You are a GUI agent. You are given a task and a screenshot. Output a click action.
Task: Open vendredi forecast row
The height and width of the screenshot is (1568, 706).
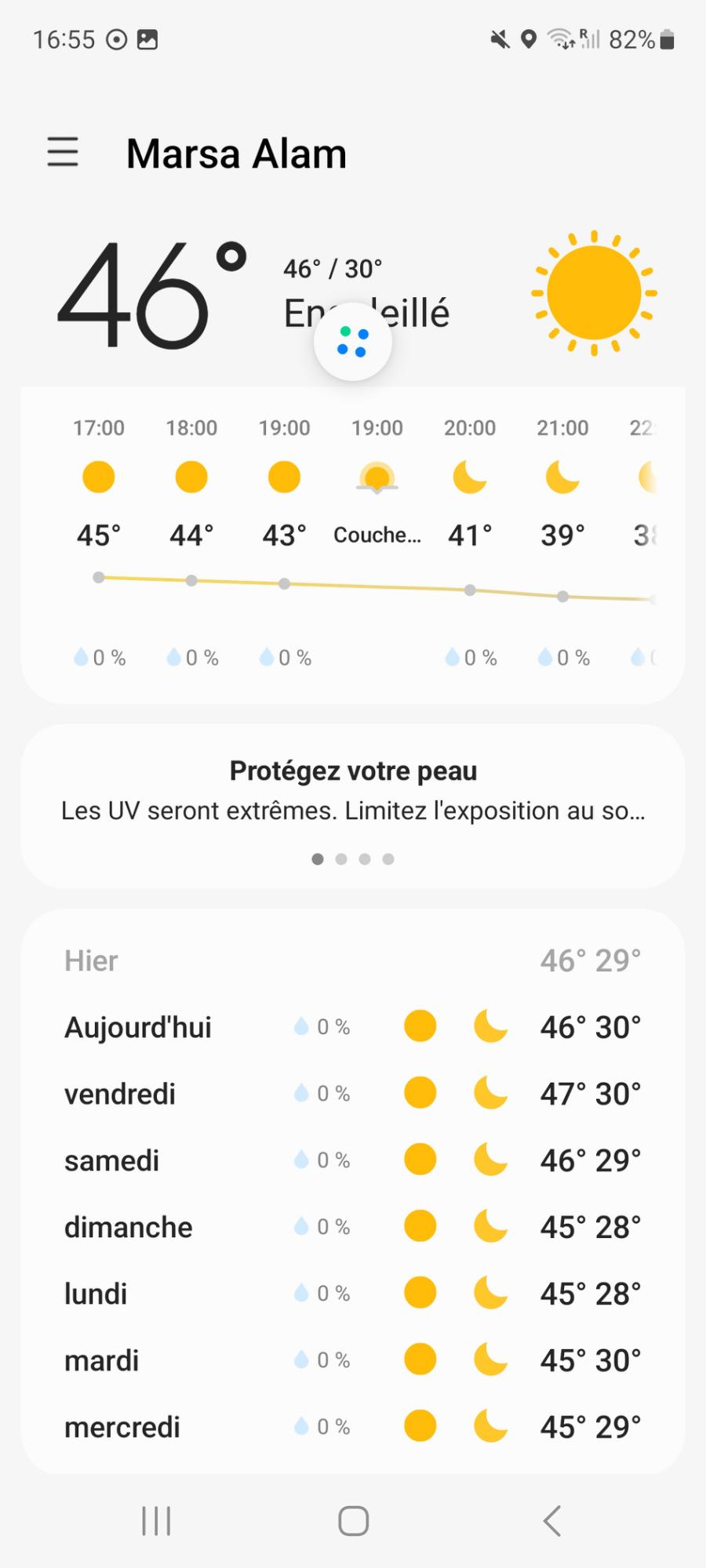(353, 1094)
